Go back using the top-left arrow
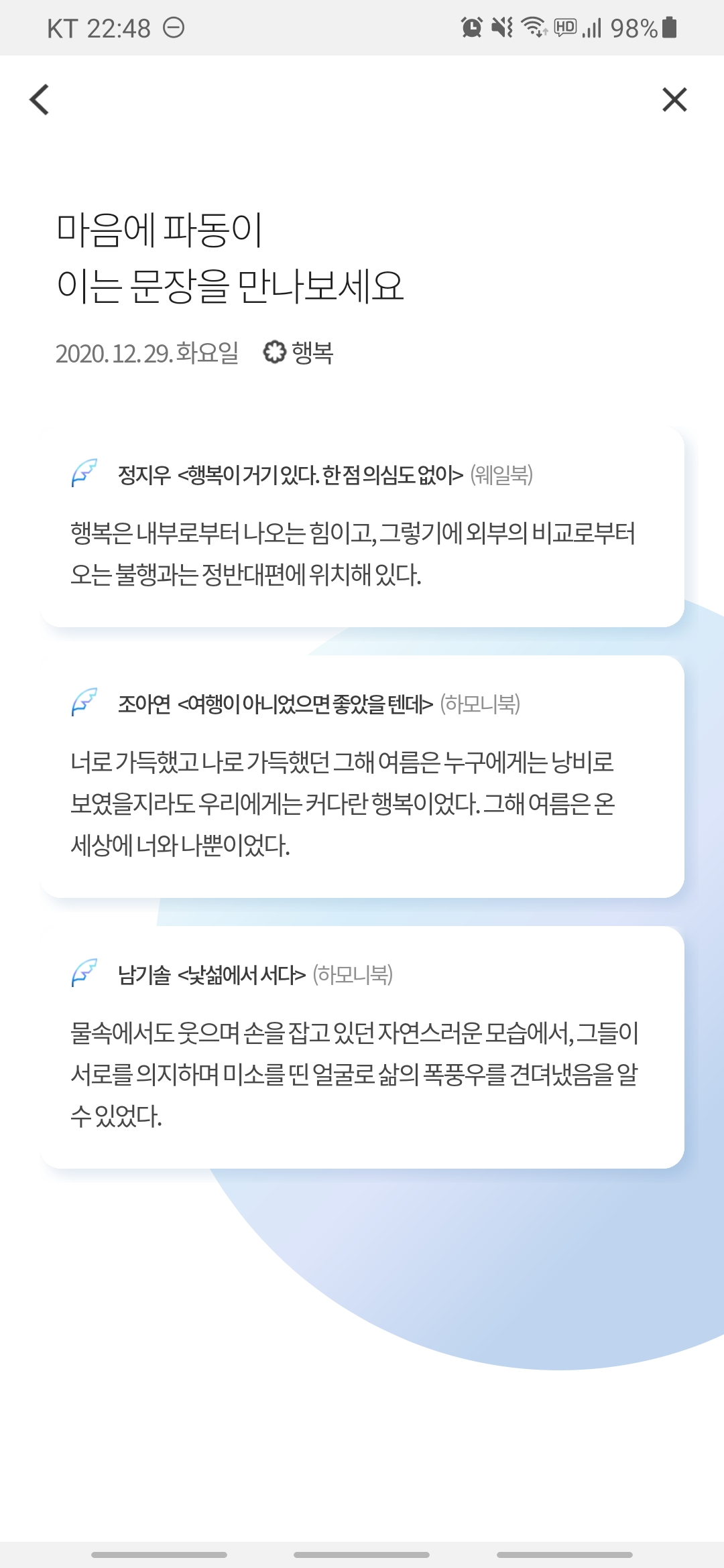The image size is (724, 1568). pos(40,100)
